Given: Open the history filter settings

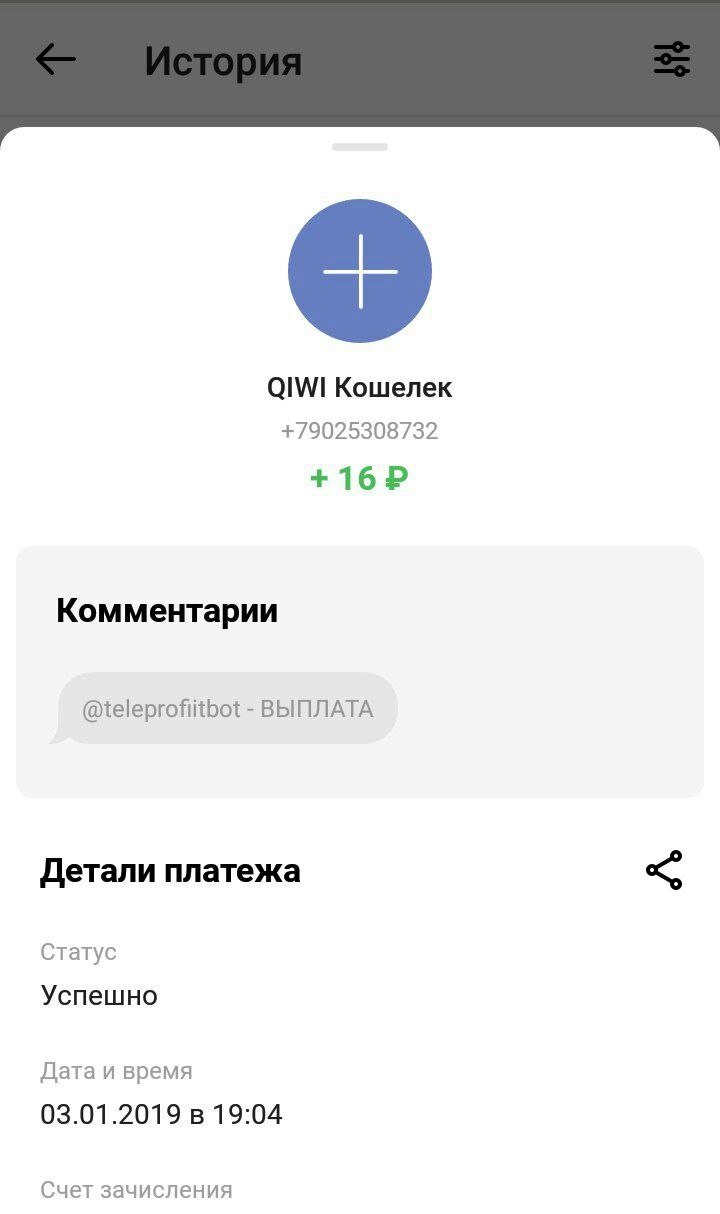Looking at the screenshot, I should click(x=672, y=60).
